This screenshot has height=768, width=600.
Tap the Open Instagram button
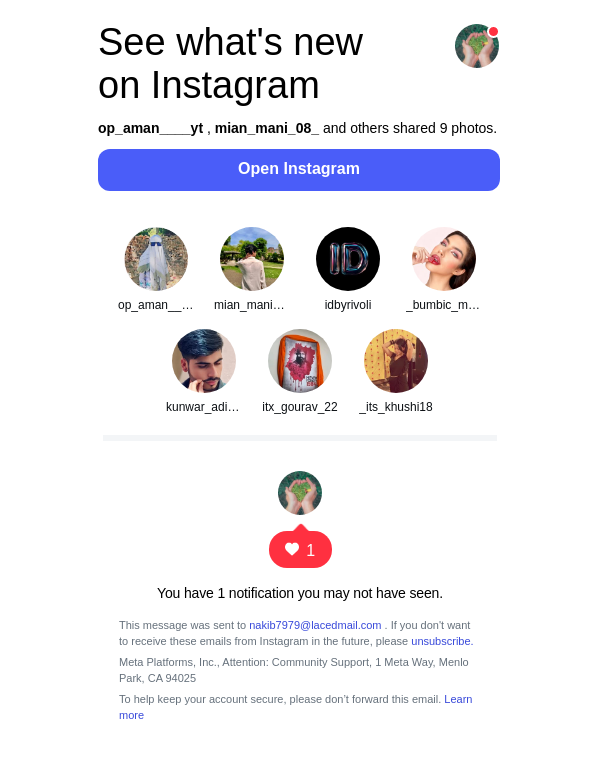[299, 169]
